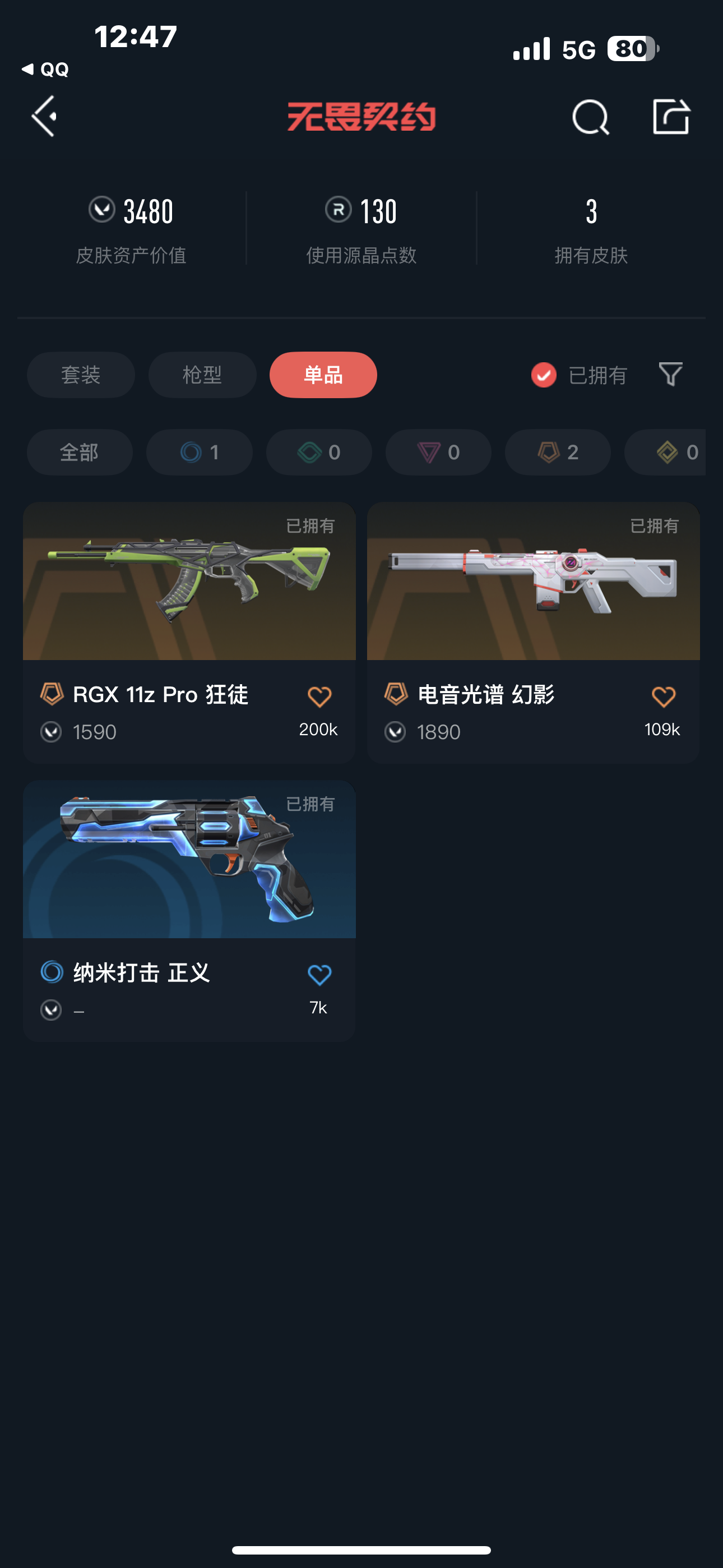The height and width of the screenshot is (1568, 723).
Task: Open the funnel filter icon
Action: coord(671,373)
